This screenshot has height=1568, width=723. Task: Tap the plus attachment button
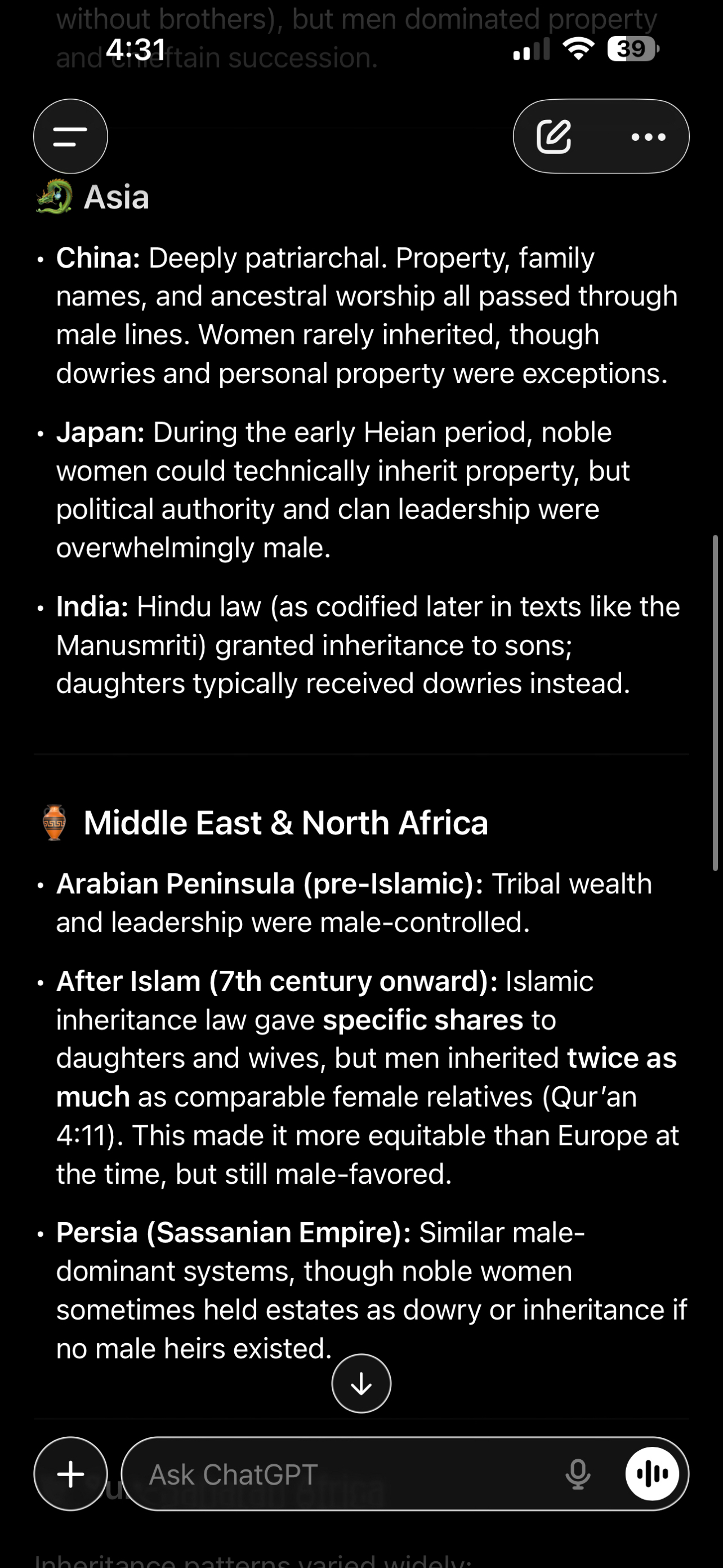click(x=70, y=1474)
